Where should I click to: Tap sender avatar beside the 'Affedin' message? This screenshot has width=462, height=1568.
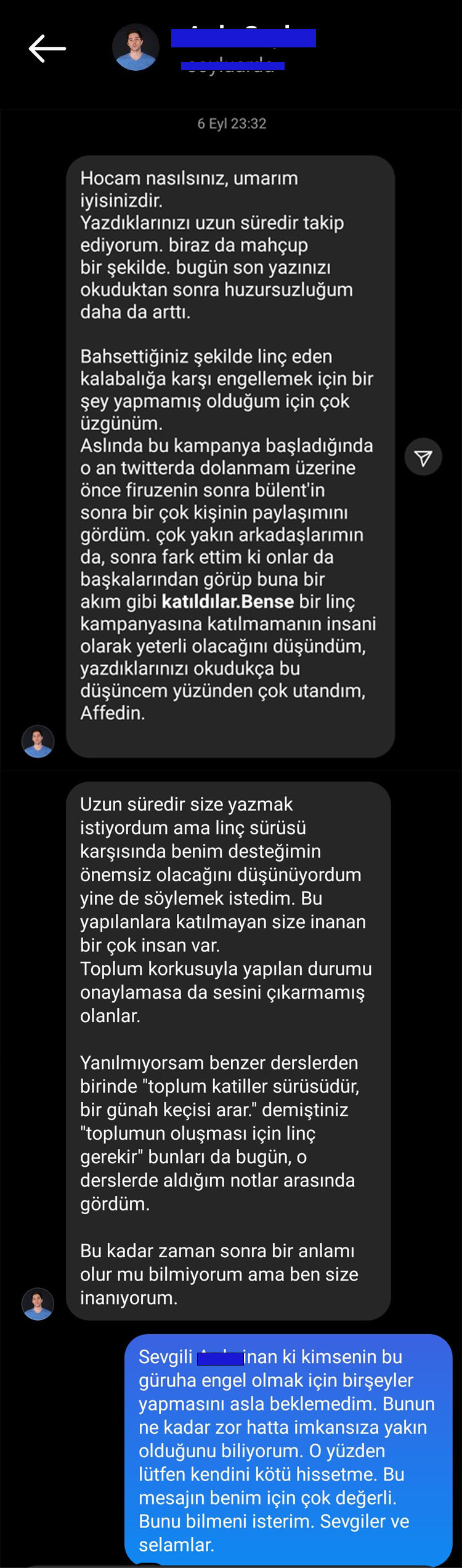(x=38, y=741)
